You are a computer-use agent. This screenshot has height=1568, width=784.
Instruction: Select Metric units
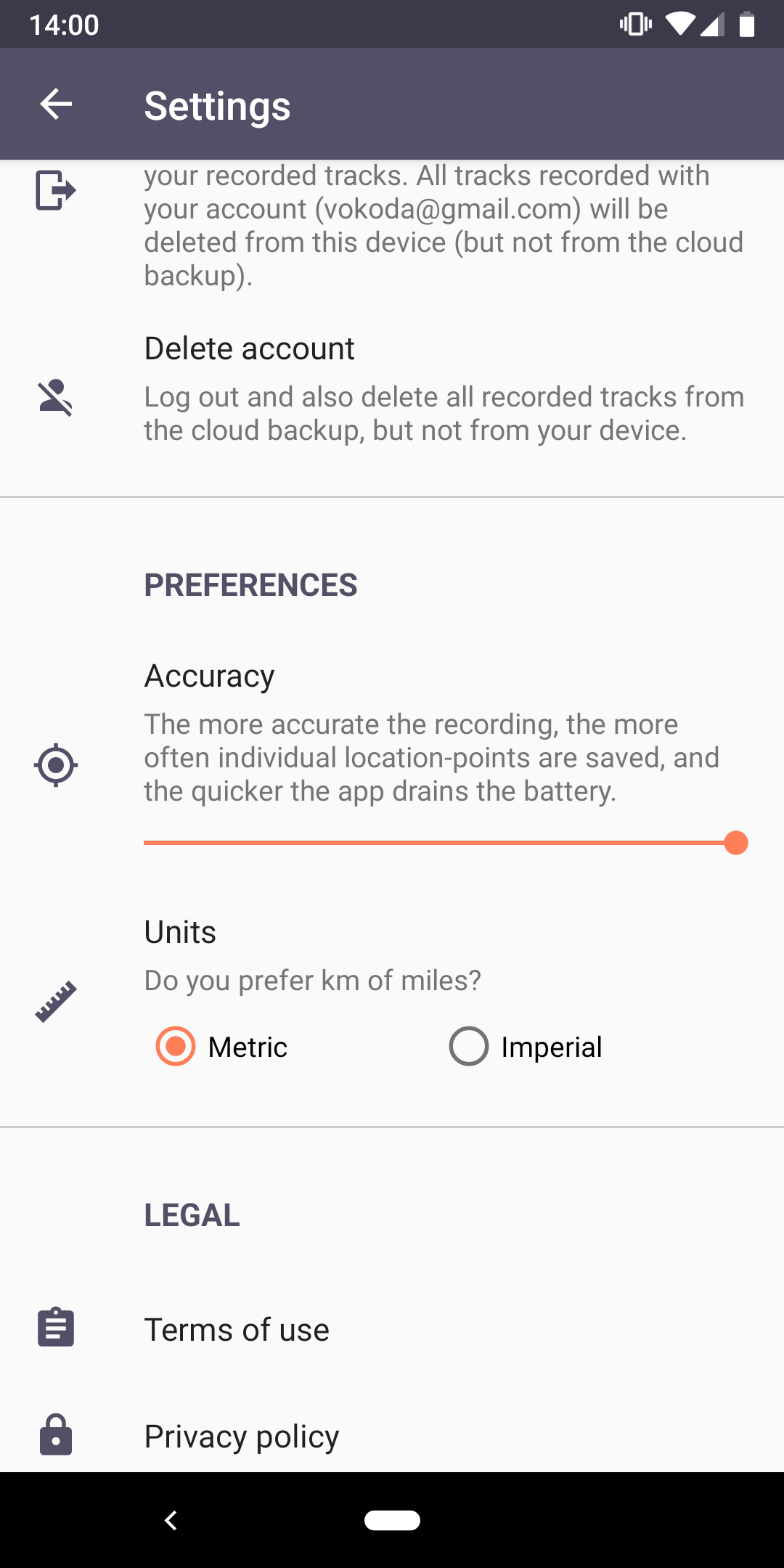222,1046
